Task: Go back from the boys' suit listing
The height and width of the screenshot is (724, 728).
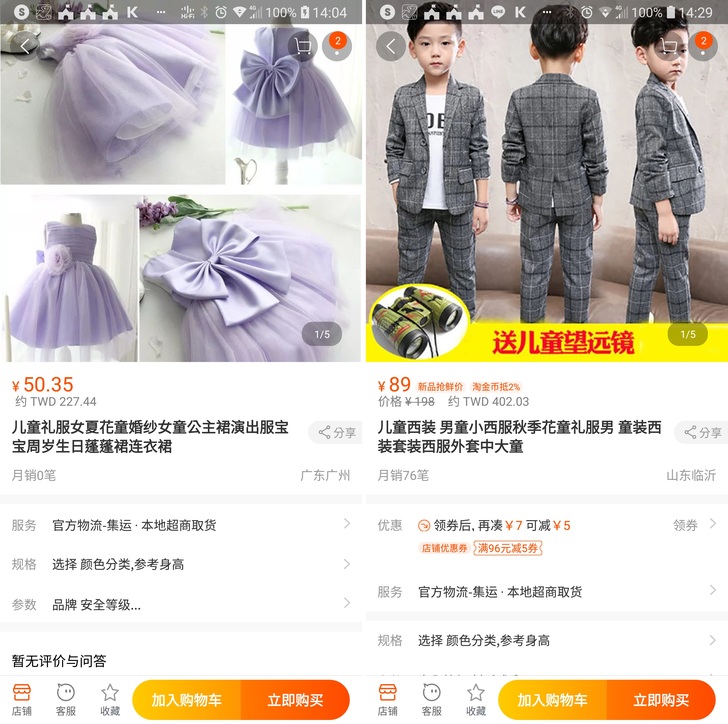Action: coord(391,46)
